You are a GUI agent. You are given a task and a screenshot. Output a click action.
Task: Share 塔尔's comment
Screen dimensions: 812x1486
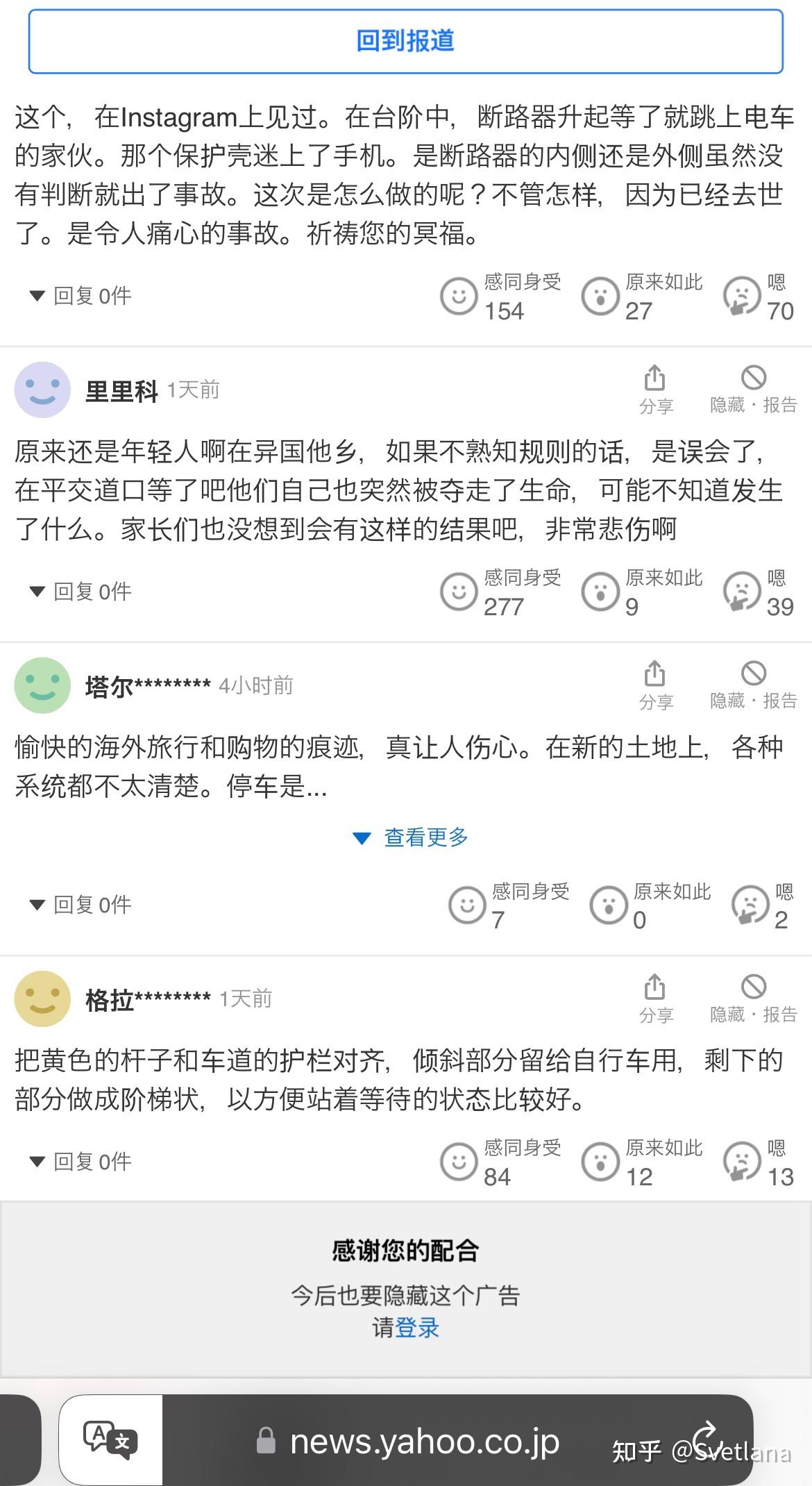point(655,685)
